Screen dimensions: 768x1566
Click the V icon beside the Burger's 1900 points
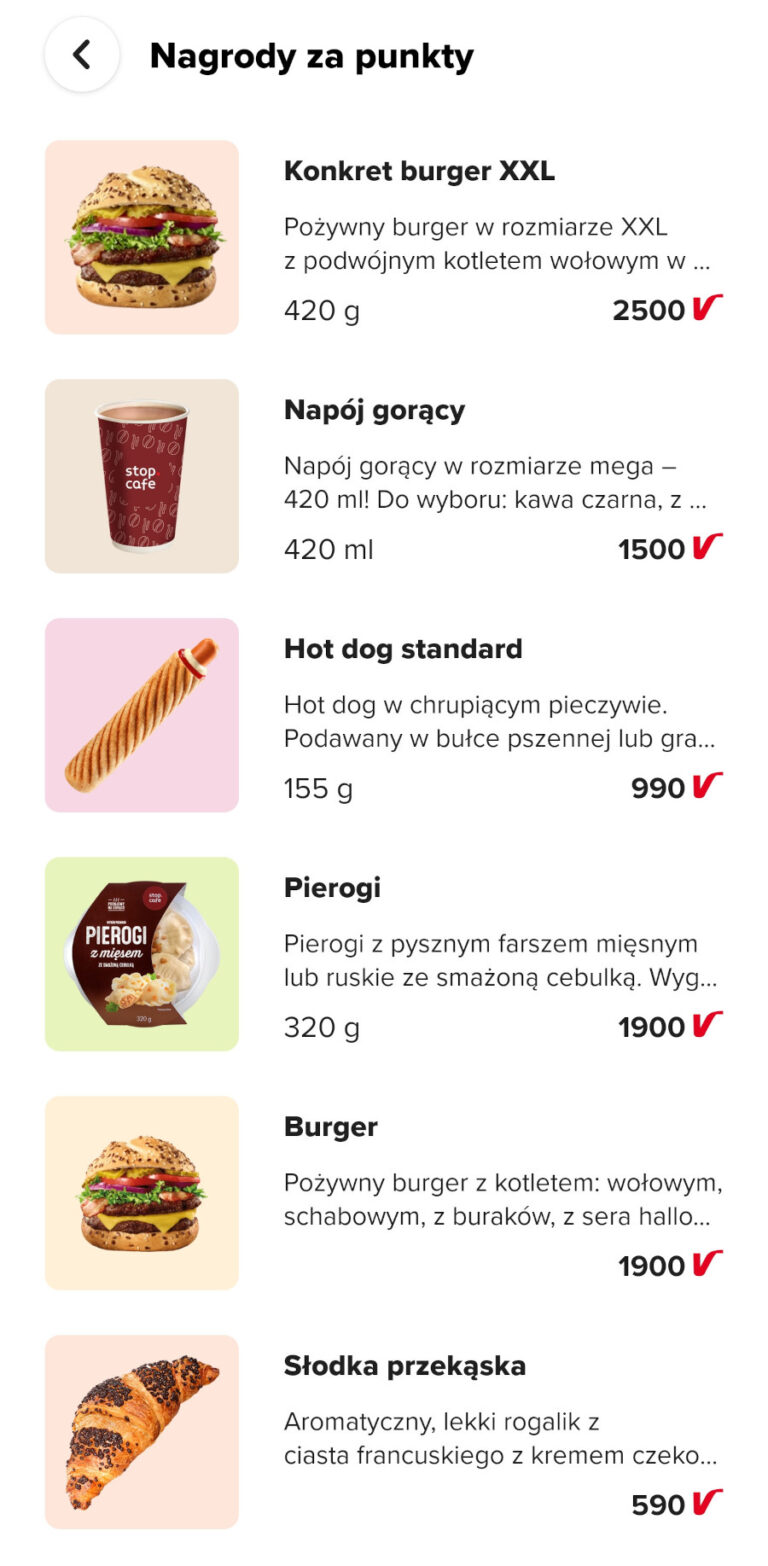[705, 1266]
